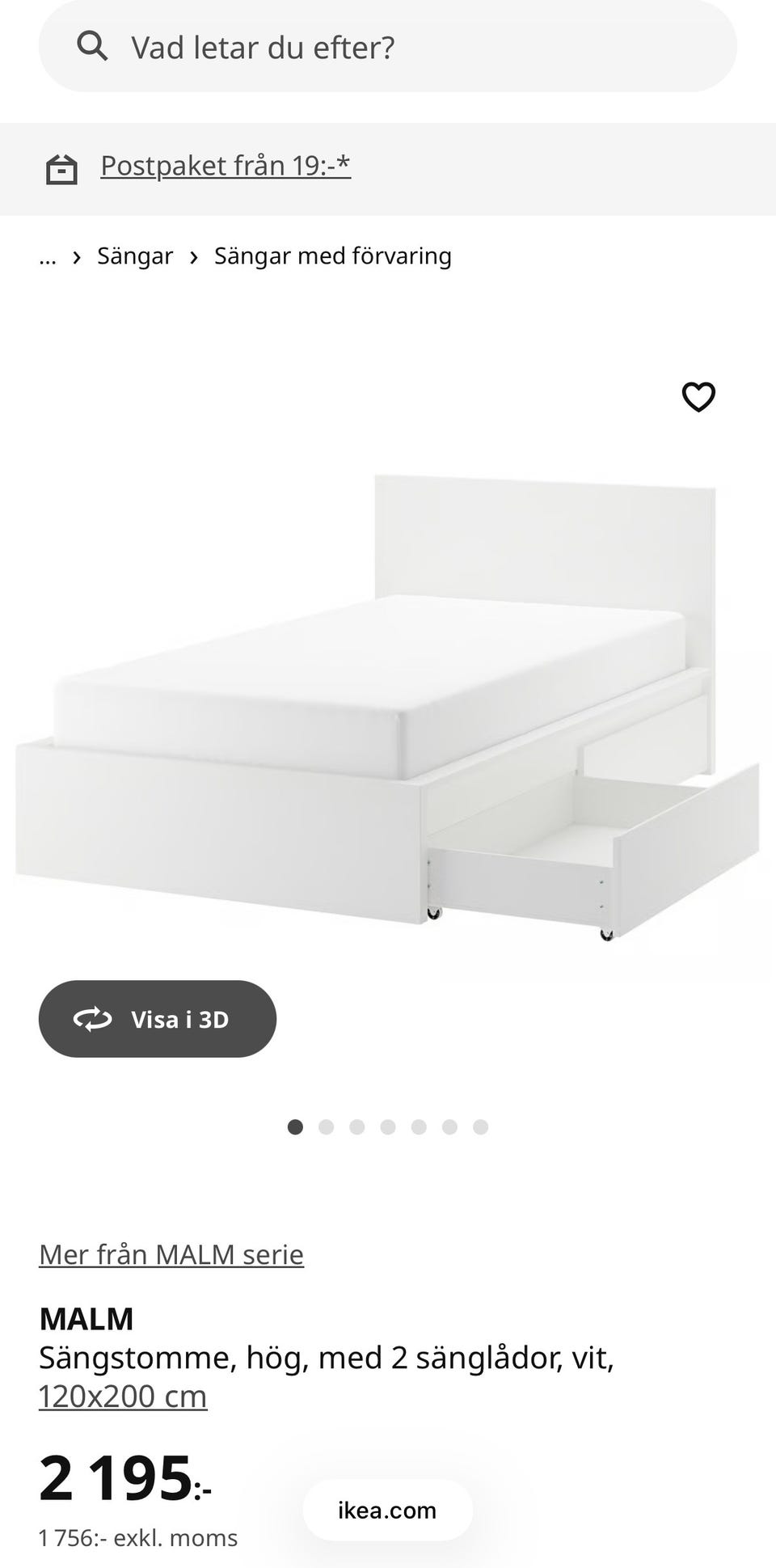Tap the ikea.com address pill

(x=387, y=1510)
